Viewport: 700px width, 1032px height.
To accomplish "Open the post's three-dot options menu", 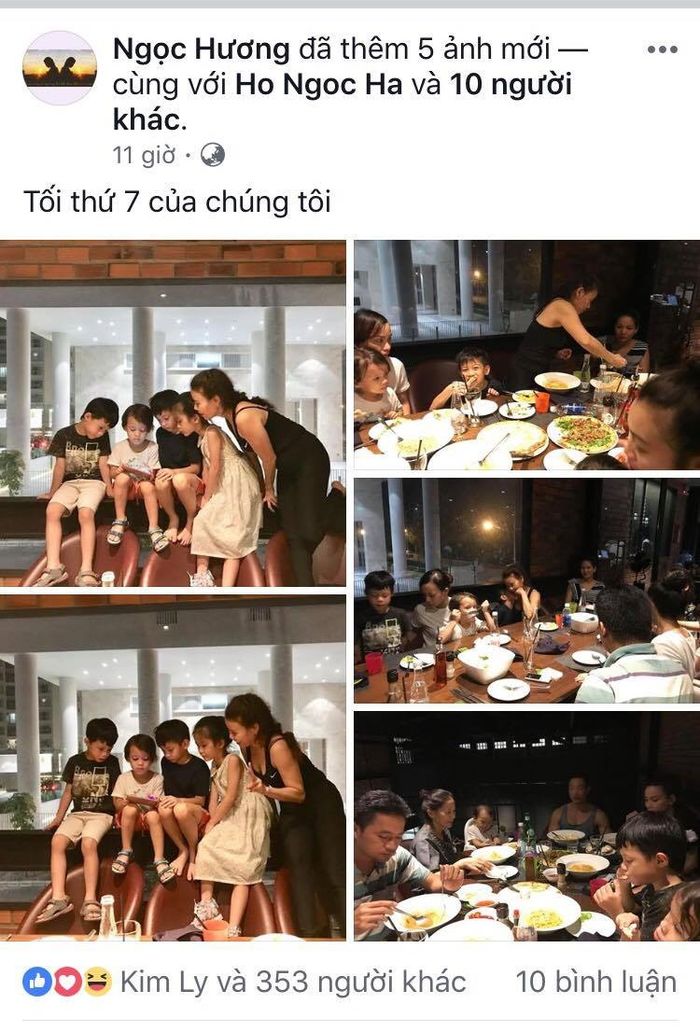I will click(662, 49).
